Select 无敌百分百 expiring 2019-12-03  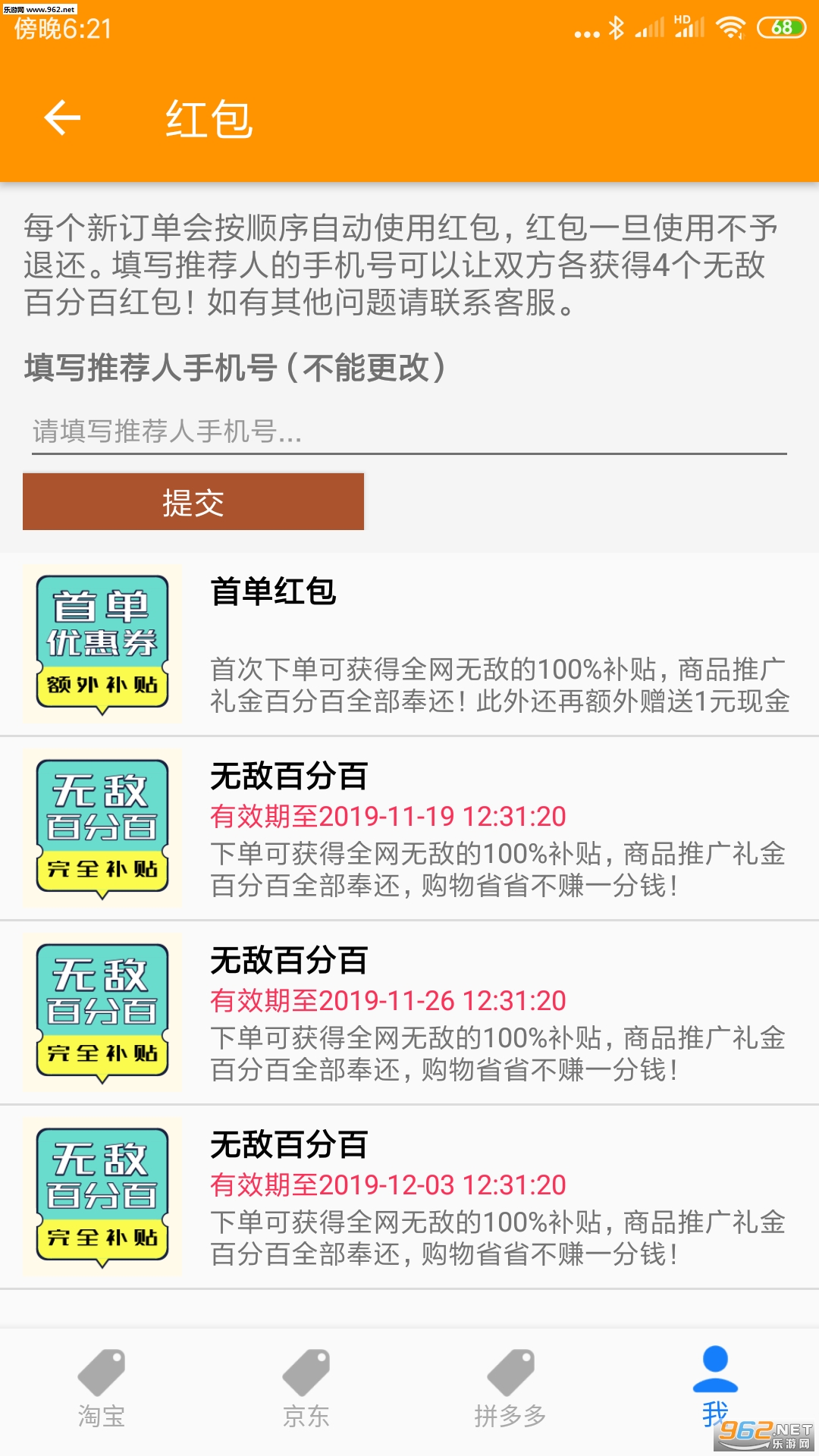409,1197
